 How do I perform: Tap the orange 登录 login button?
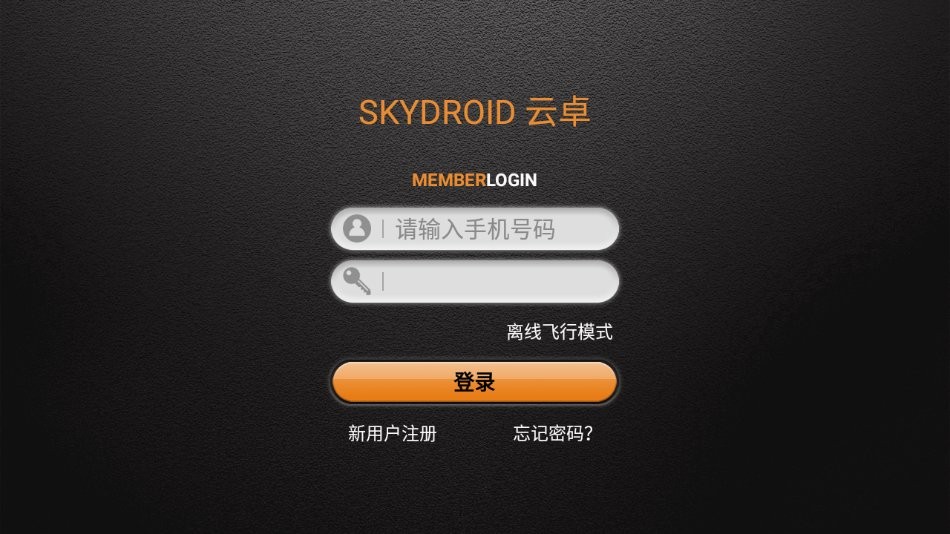pos(474,382)
